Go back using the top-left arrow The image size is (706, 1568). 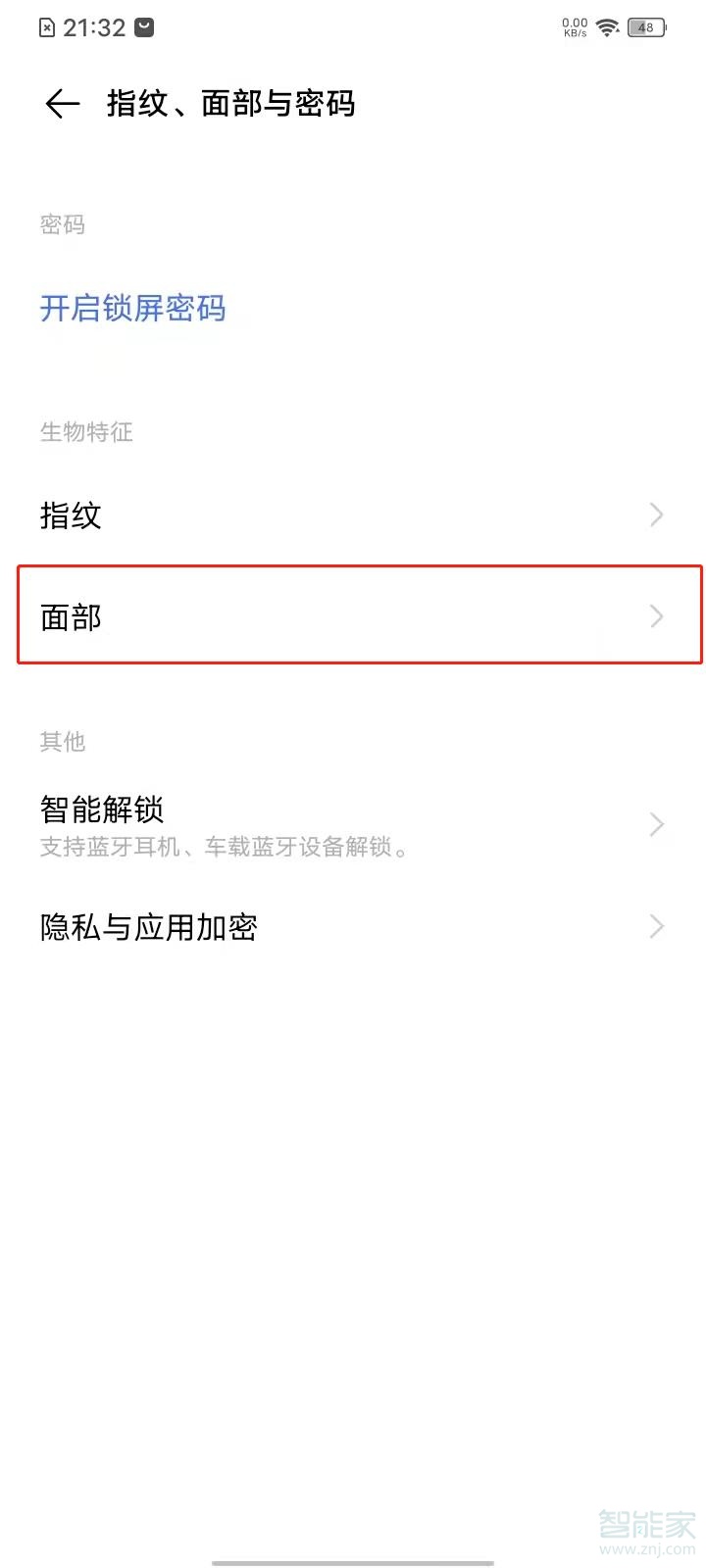[x=62, y=103]
